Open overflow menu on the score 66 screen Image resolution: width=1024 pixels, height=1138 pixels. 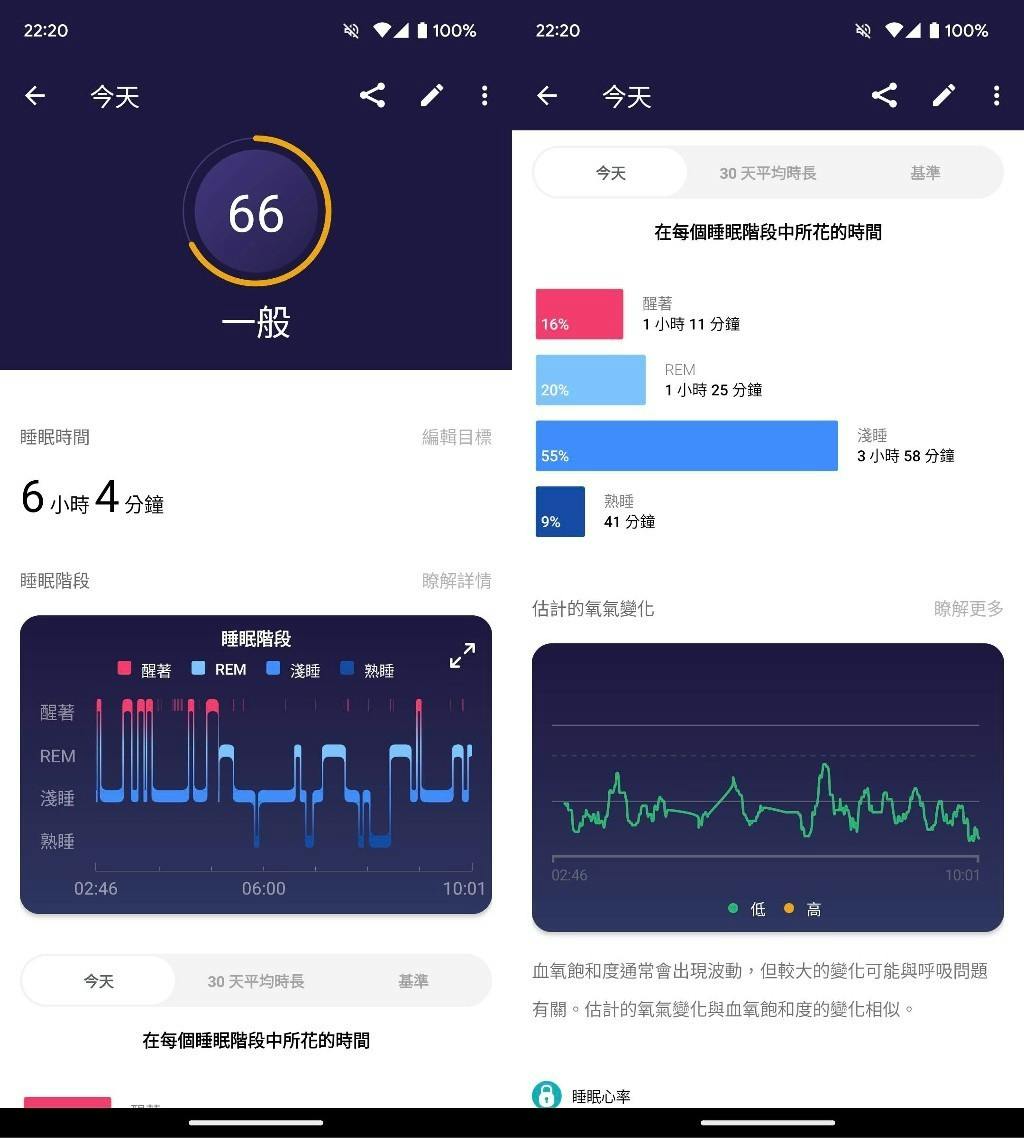pos(485,96)
